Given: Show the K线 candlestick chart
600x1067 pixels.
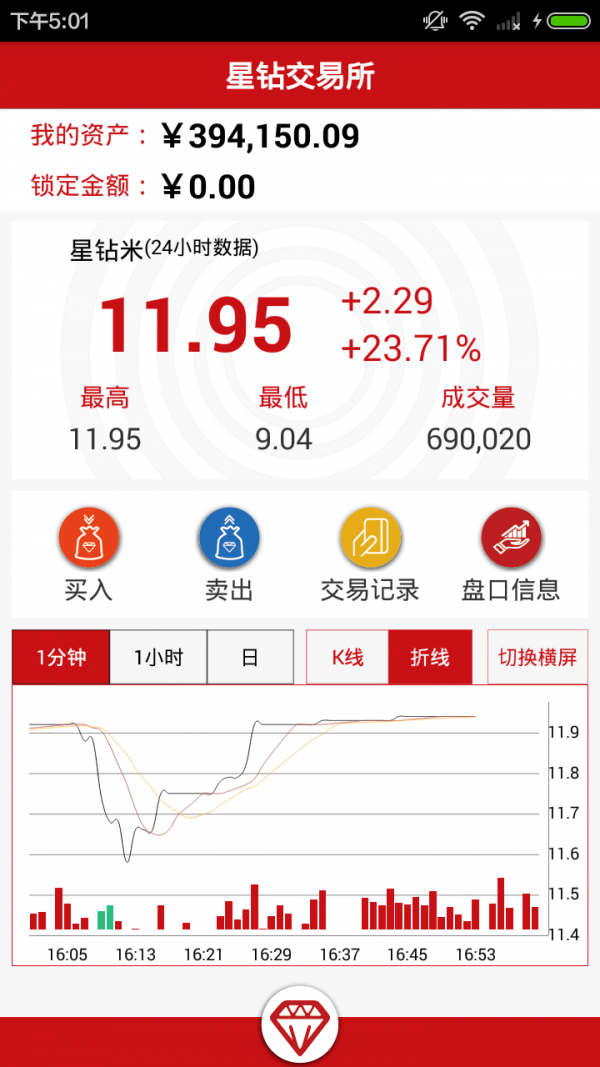Looking at the screenshot, I should point(347,657).
